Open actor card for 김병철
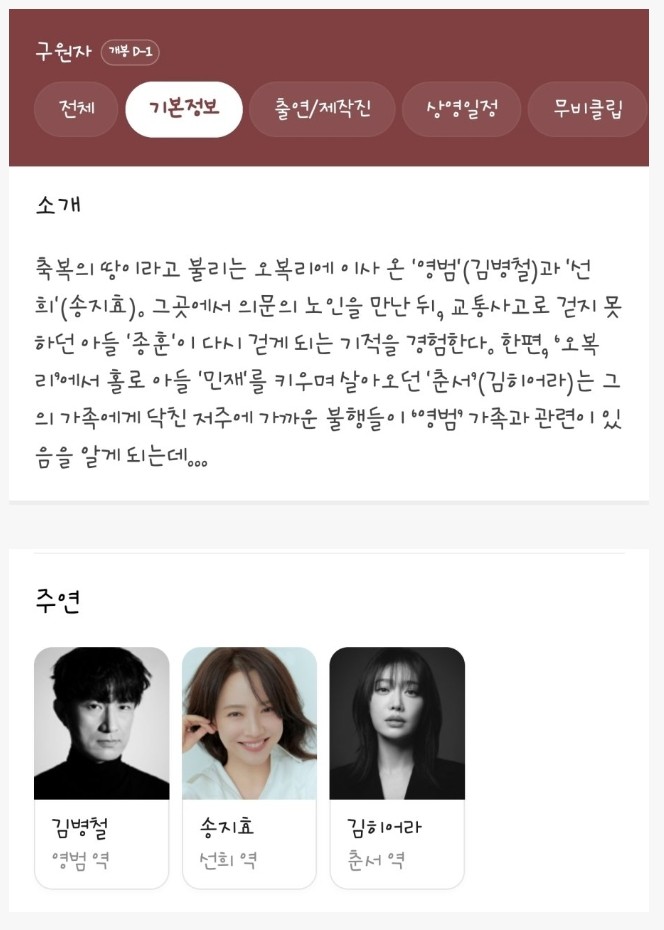The image size is (664, 930). 101,767
